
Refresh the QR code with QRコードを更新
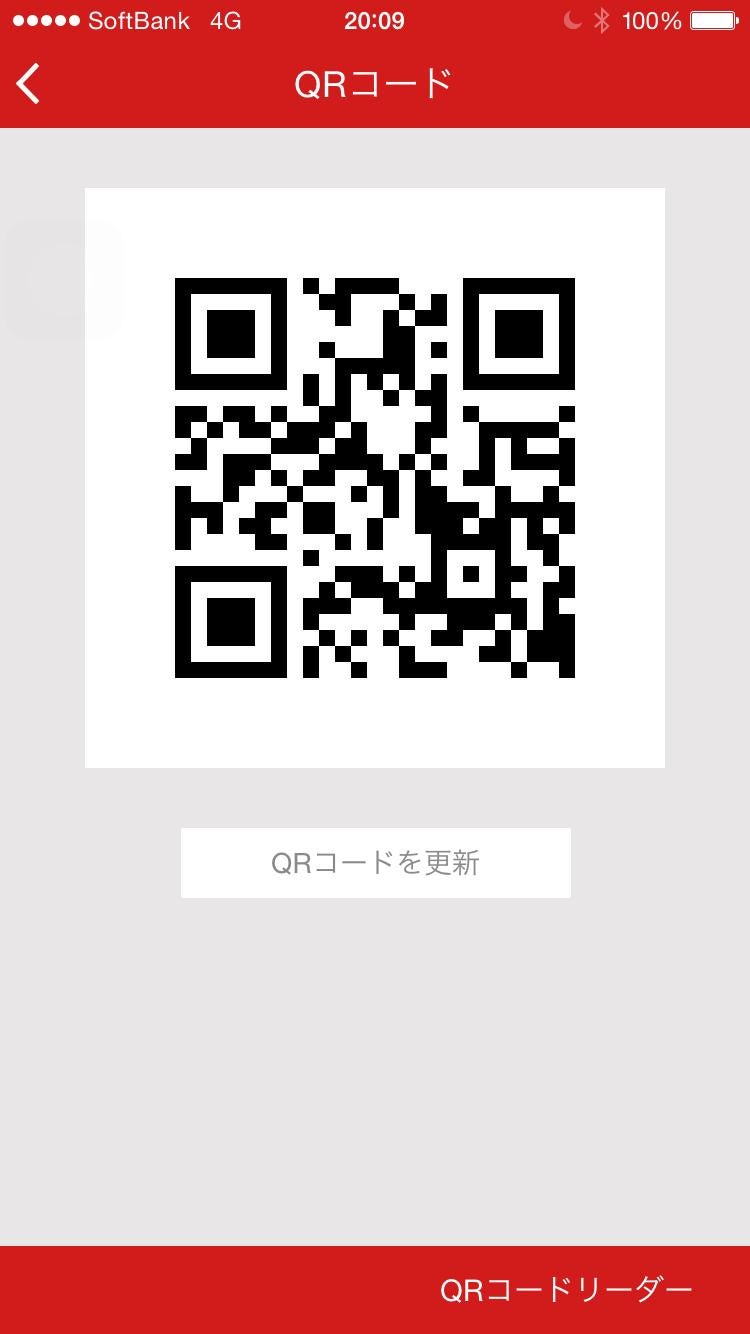pyautogui.click(x=375, y=862)
